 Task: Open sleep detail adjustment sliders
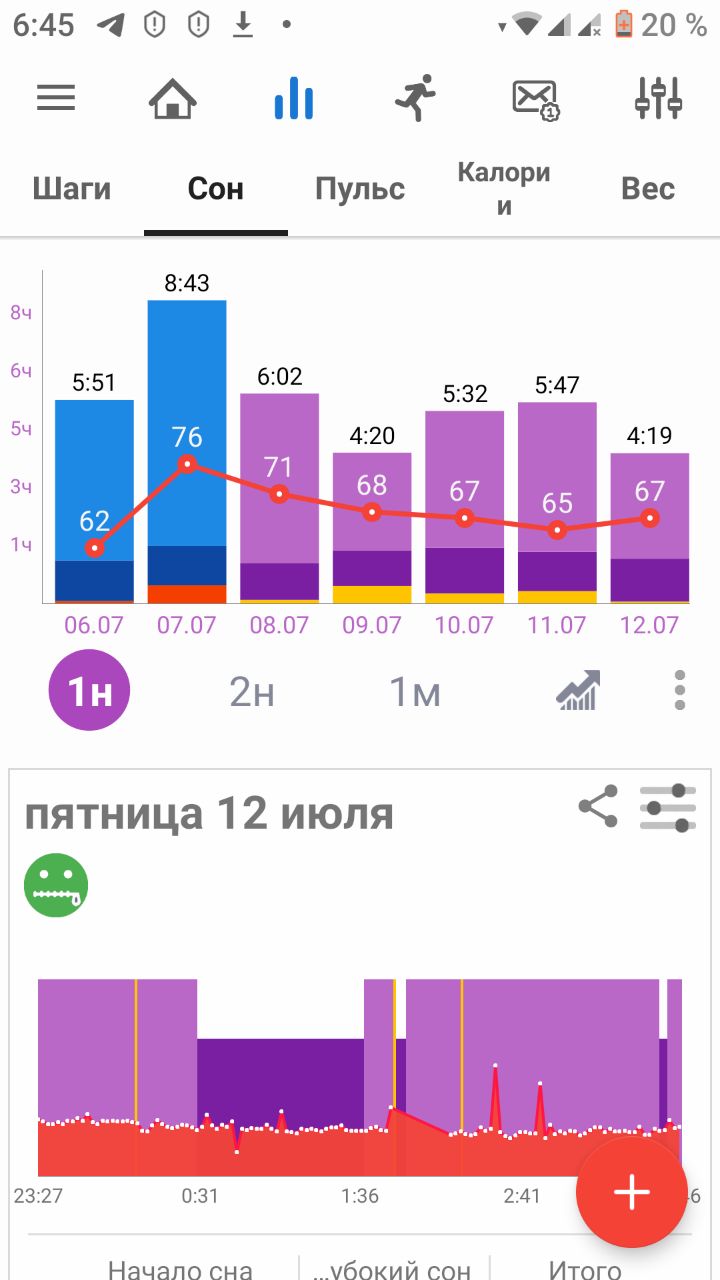point(668,807)
